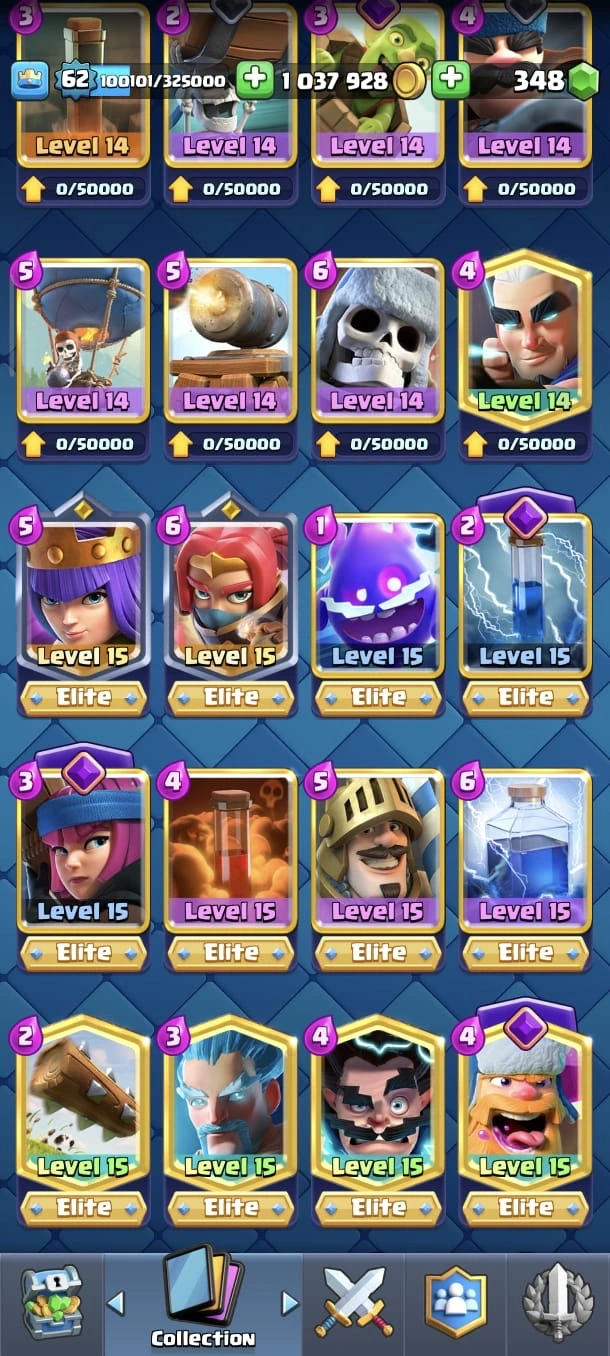
Task: Buy gems using the plus before 348
Action: [x=451, y=80]
